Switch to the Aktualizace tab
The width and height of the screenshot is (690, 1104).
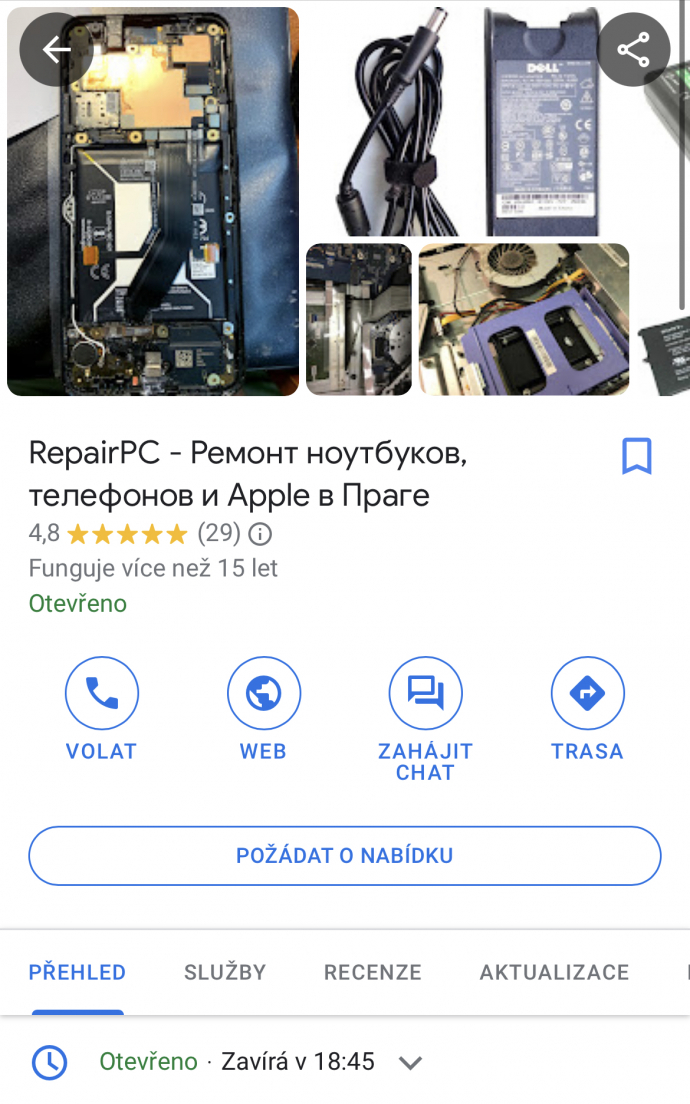pyautogui.click(x=554, y=972)
